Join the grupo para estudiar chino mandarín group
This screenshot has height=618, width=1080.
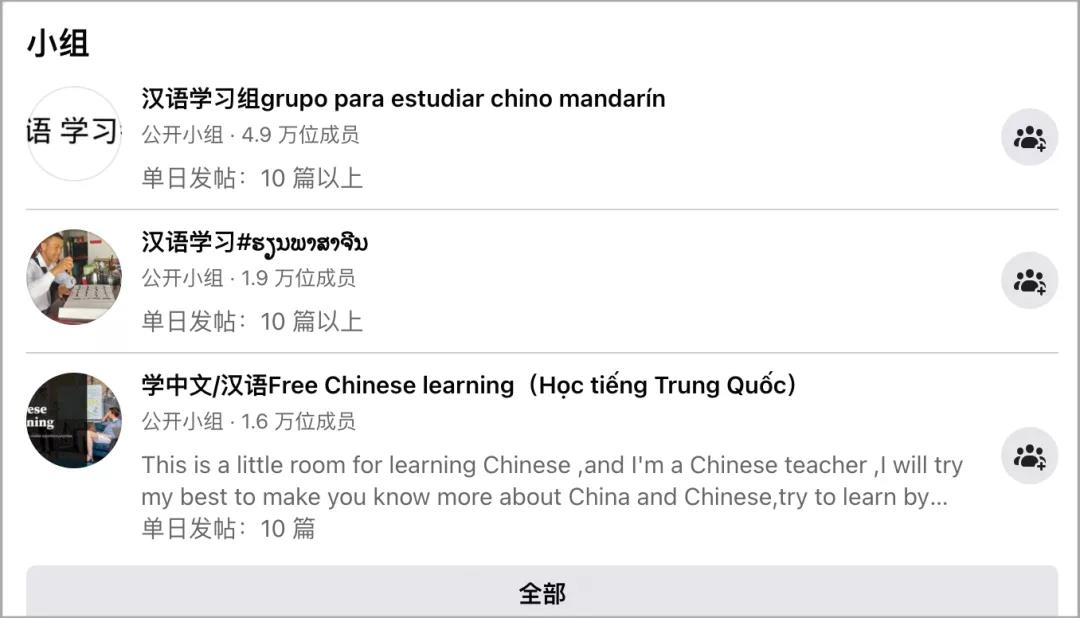[x=1029, y=137]
